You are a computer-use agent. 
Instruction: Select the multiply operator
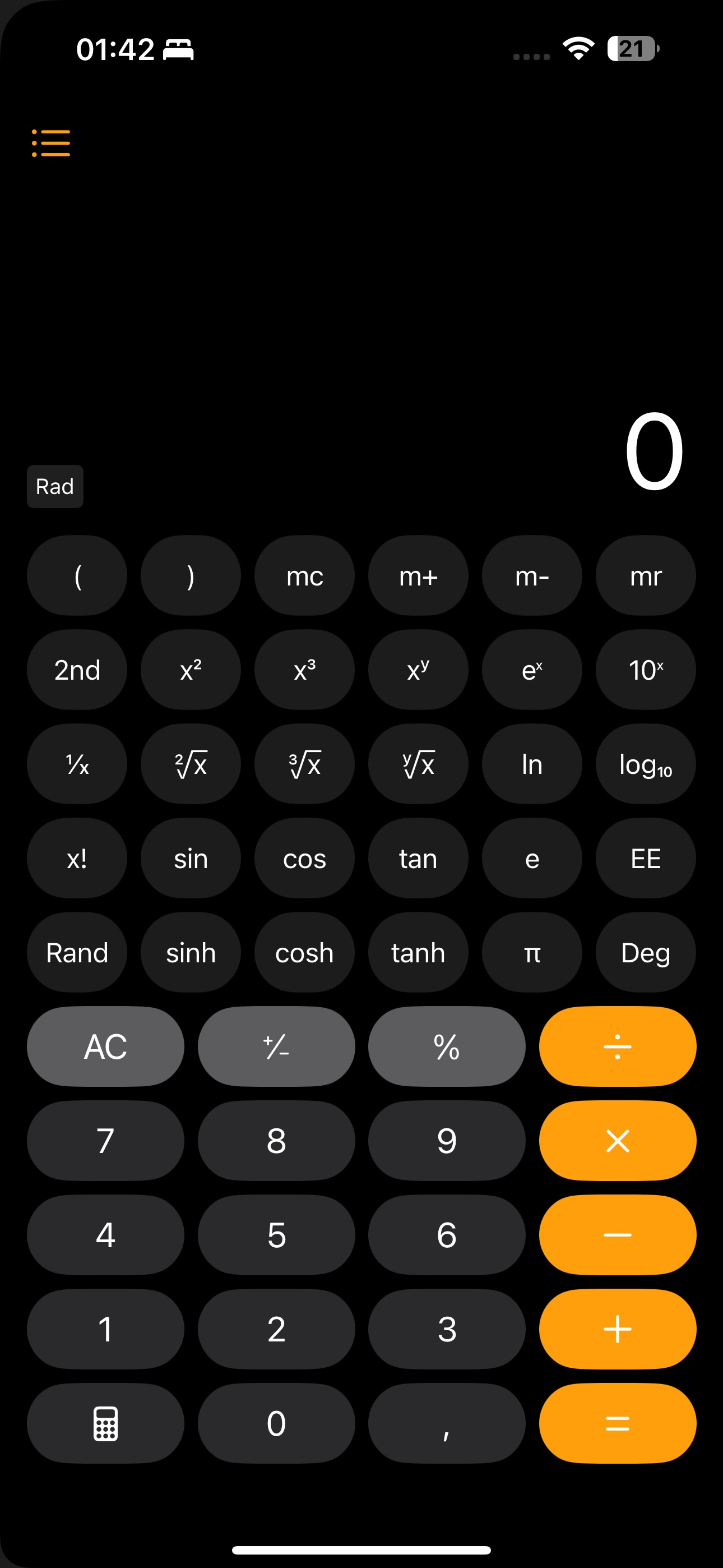point(618,1141)
